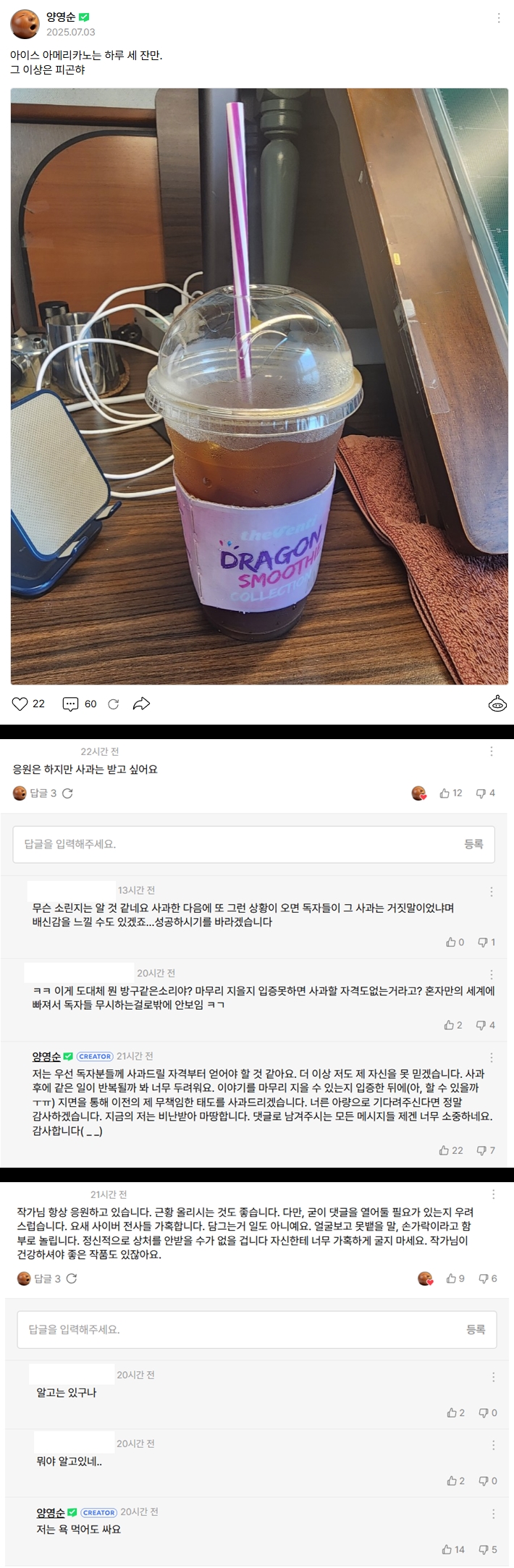Share the post with the arrow icon
This screenshot has width=514, height=1568.
(142, 704)
